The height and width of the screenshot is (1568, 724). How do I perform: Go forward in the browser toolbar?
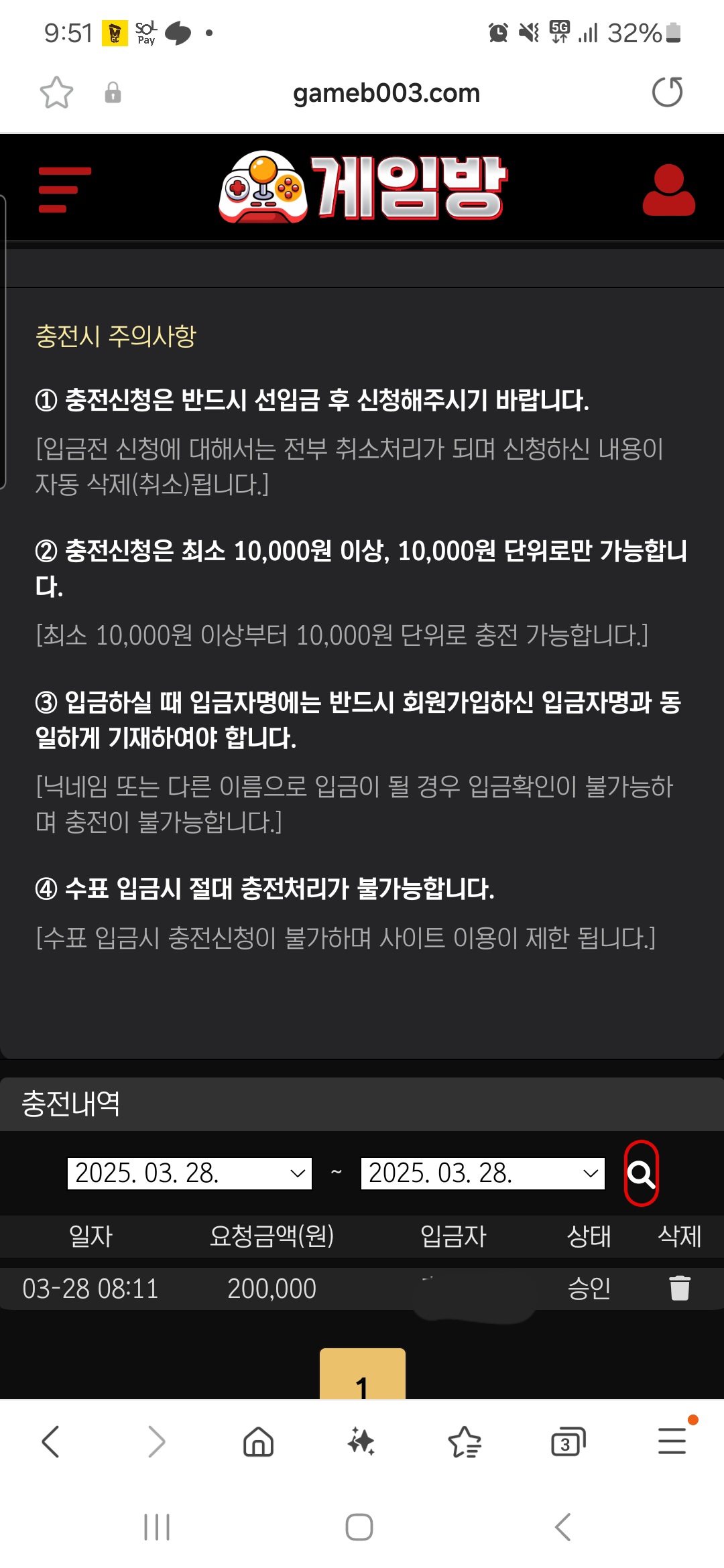pos(156,1441)
